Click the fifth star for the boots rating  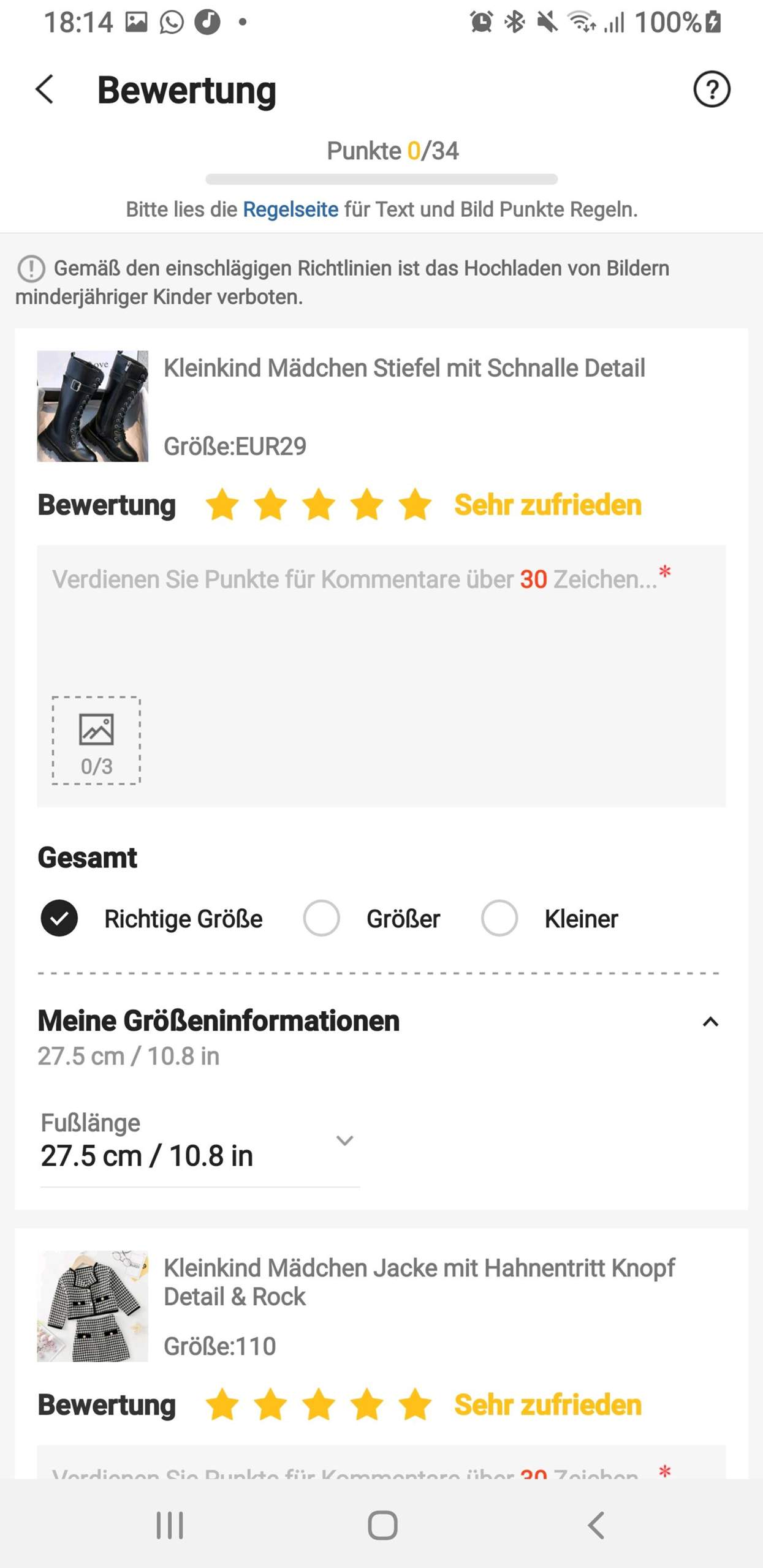pos(416,504)
